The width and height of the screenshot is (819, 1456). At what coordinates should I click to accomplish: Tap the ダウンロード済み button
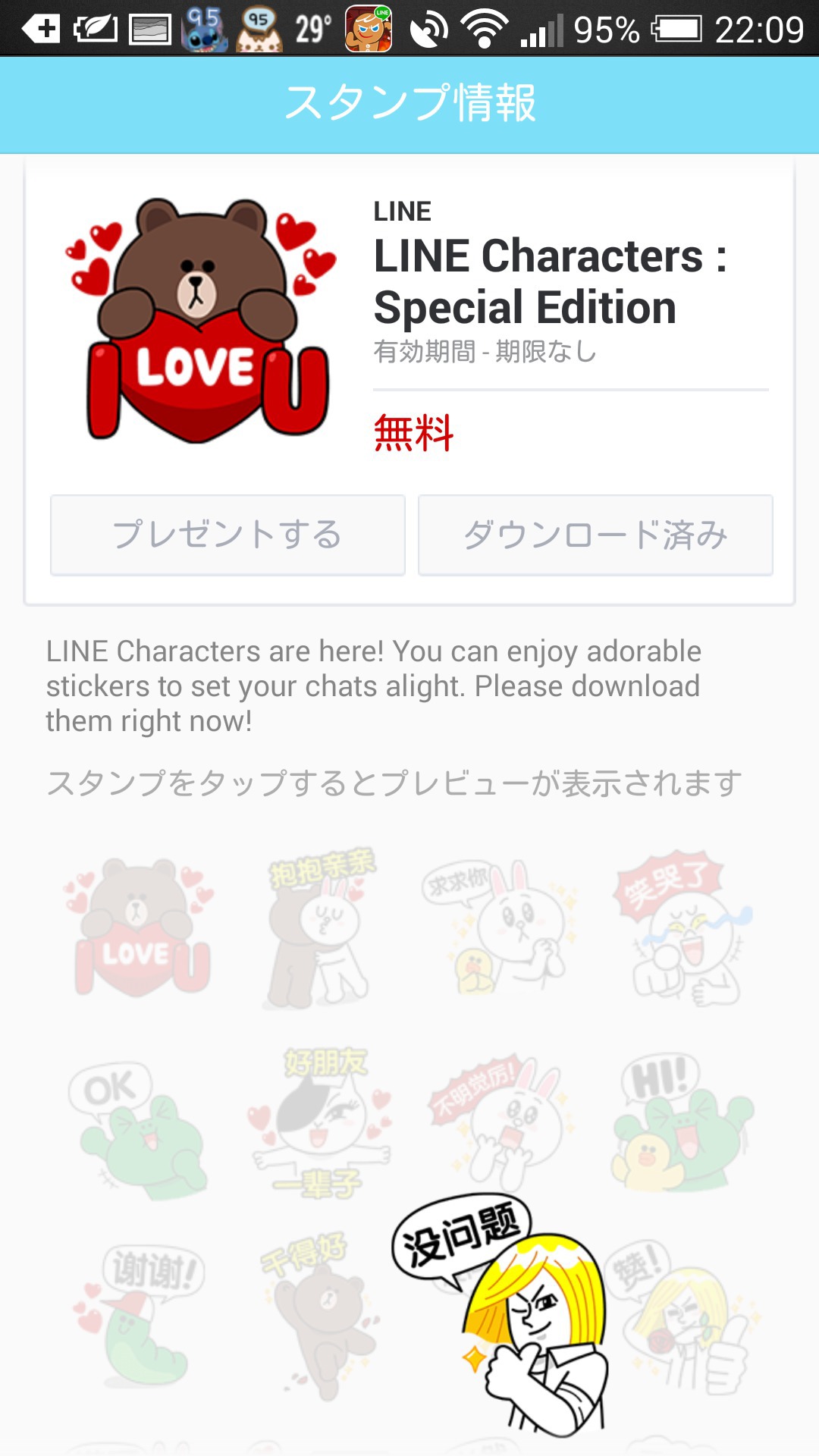(x=595, y=535)
